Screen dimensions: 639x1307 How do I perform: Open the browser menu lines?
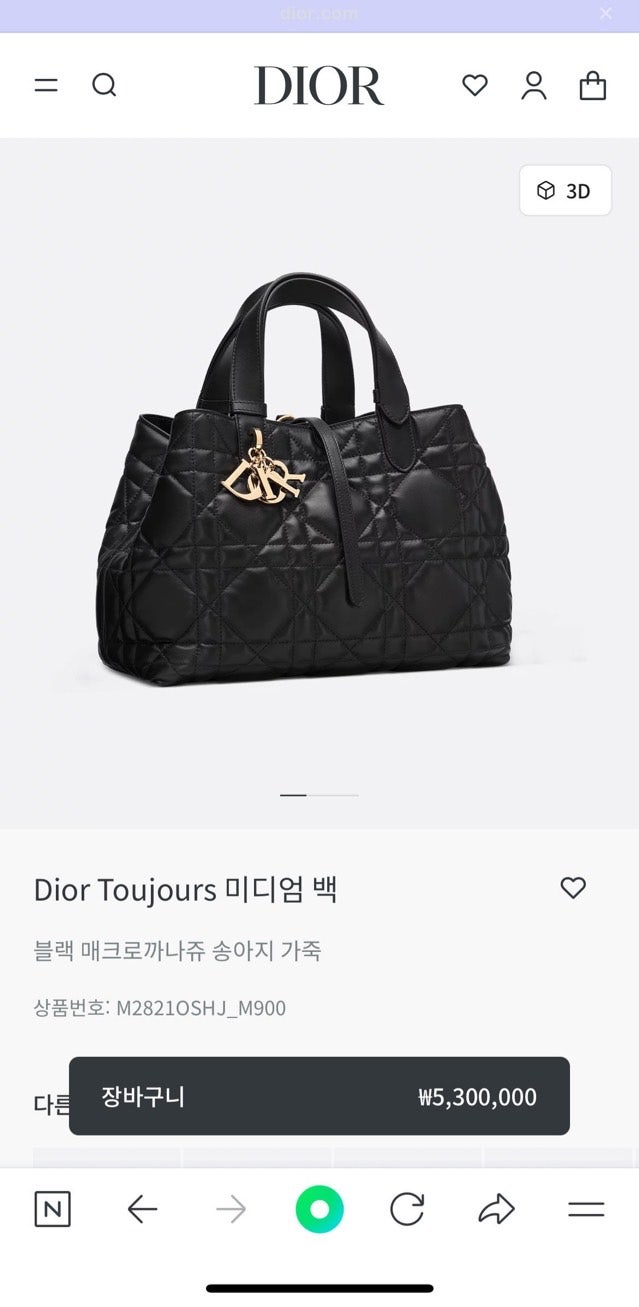point(586,1210)
